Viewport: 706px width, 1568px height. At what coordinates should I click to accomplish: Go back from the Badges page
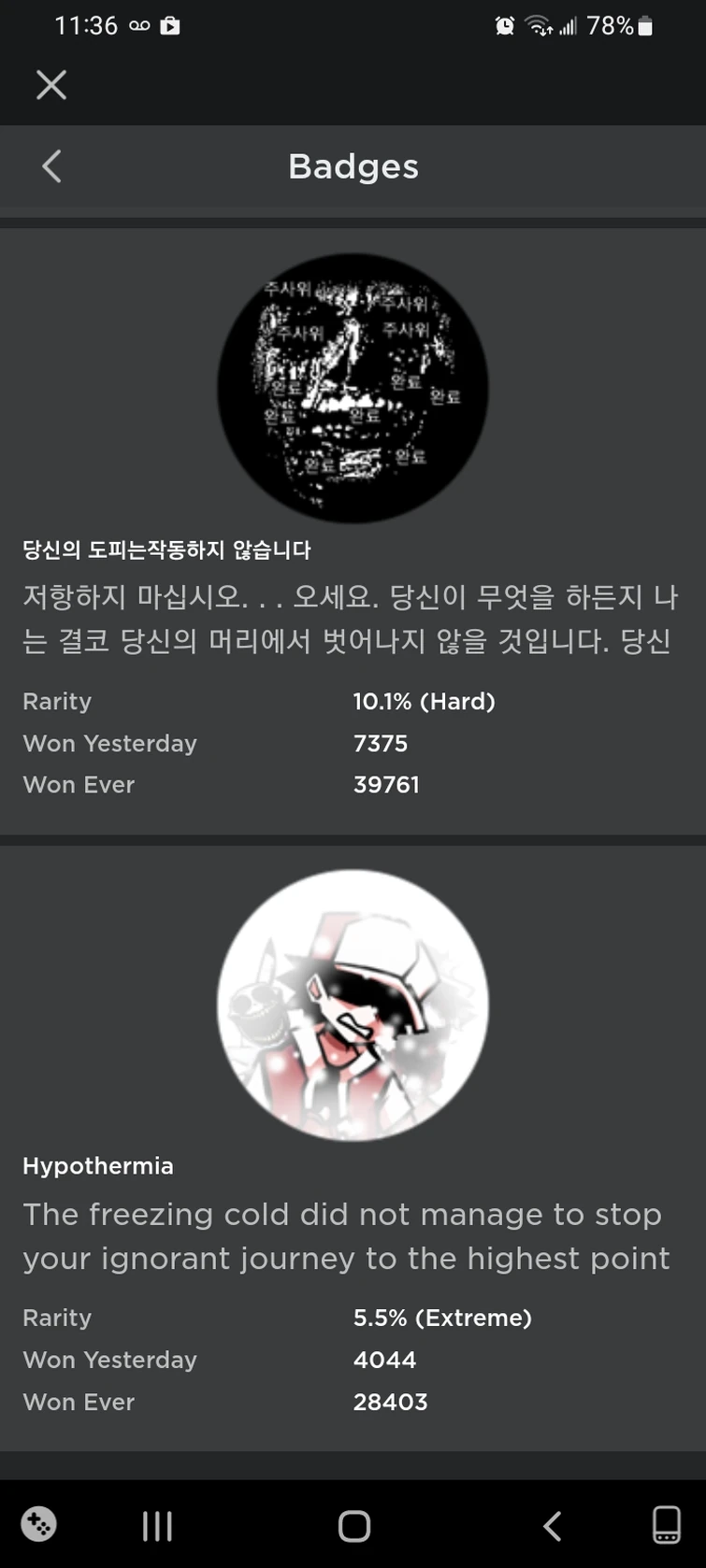click(x=51, y=166)
